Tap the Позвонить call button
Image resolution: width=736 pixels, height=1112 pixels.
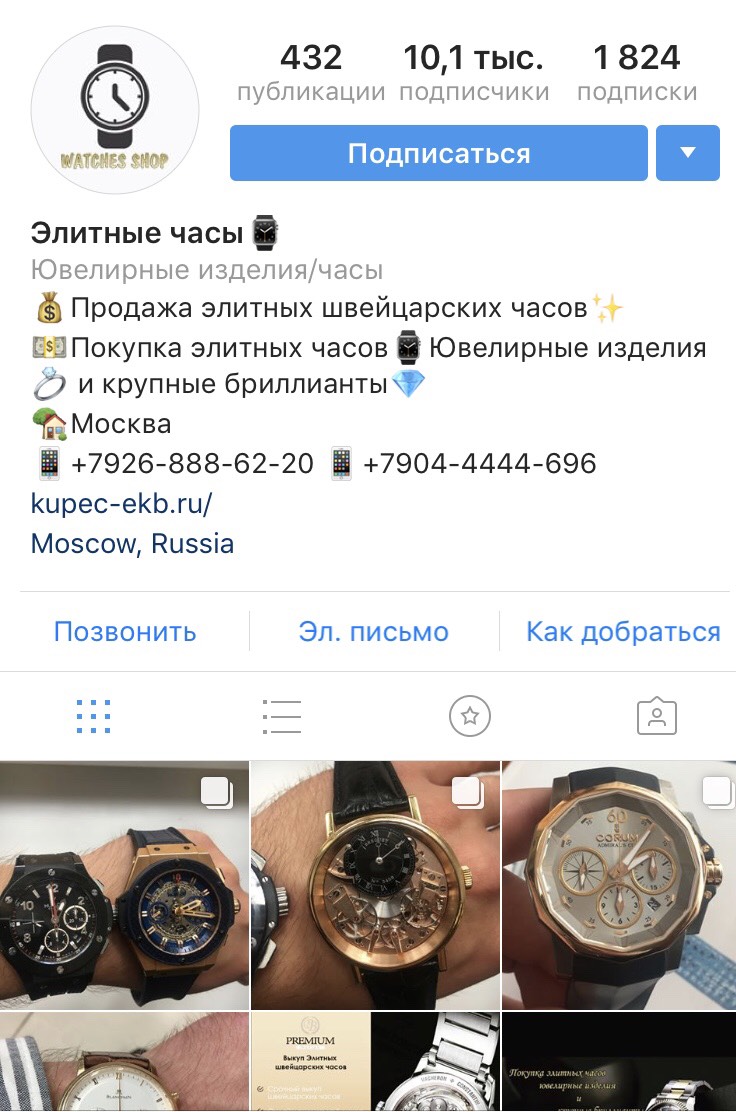(x=125, y=632)
